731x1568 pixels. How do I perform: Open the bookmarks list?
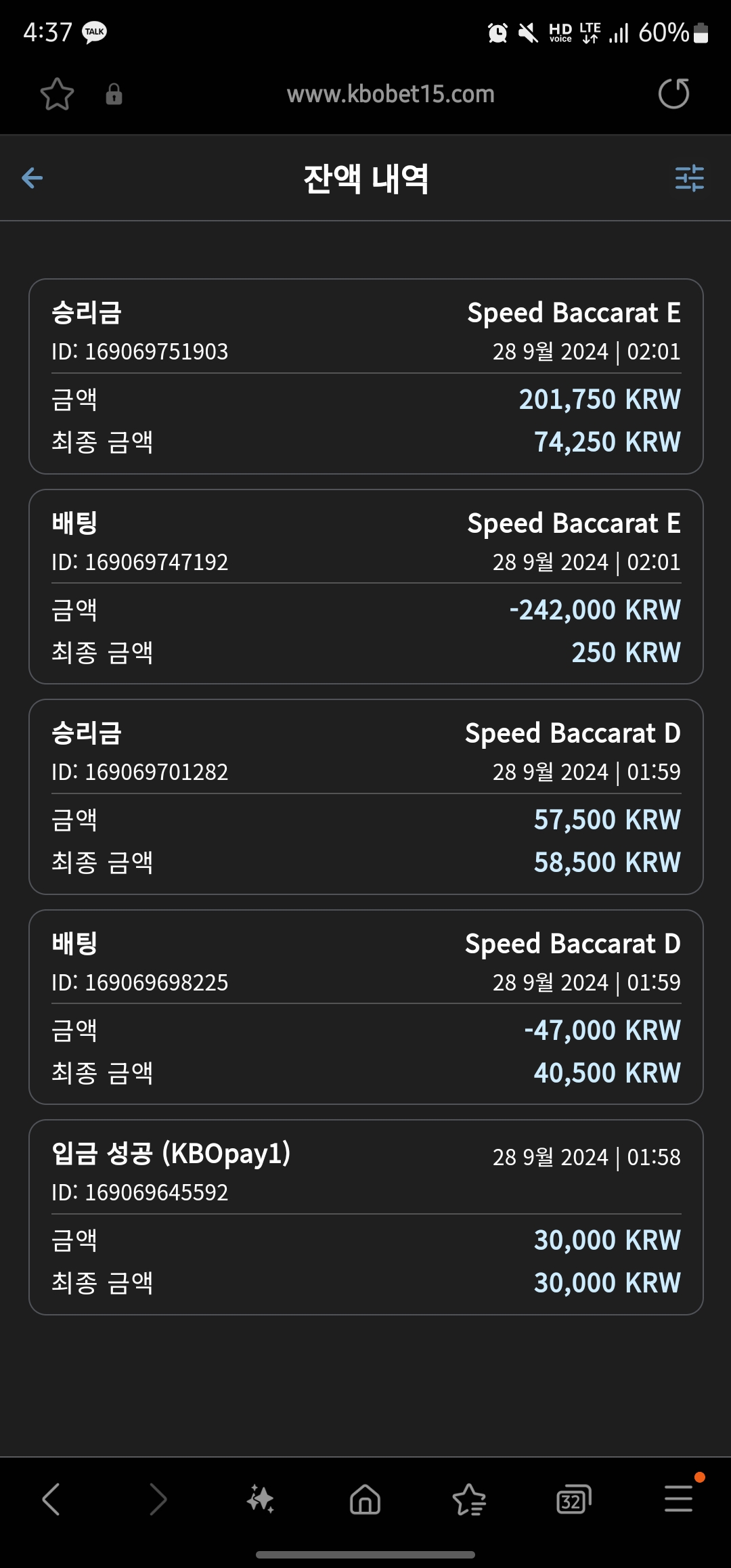(469, 1499)
